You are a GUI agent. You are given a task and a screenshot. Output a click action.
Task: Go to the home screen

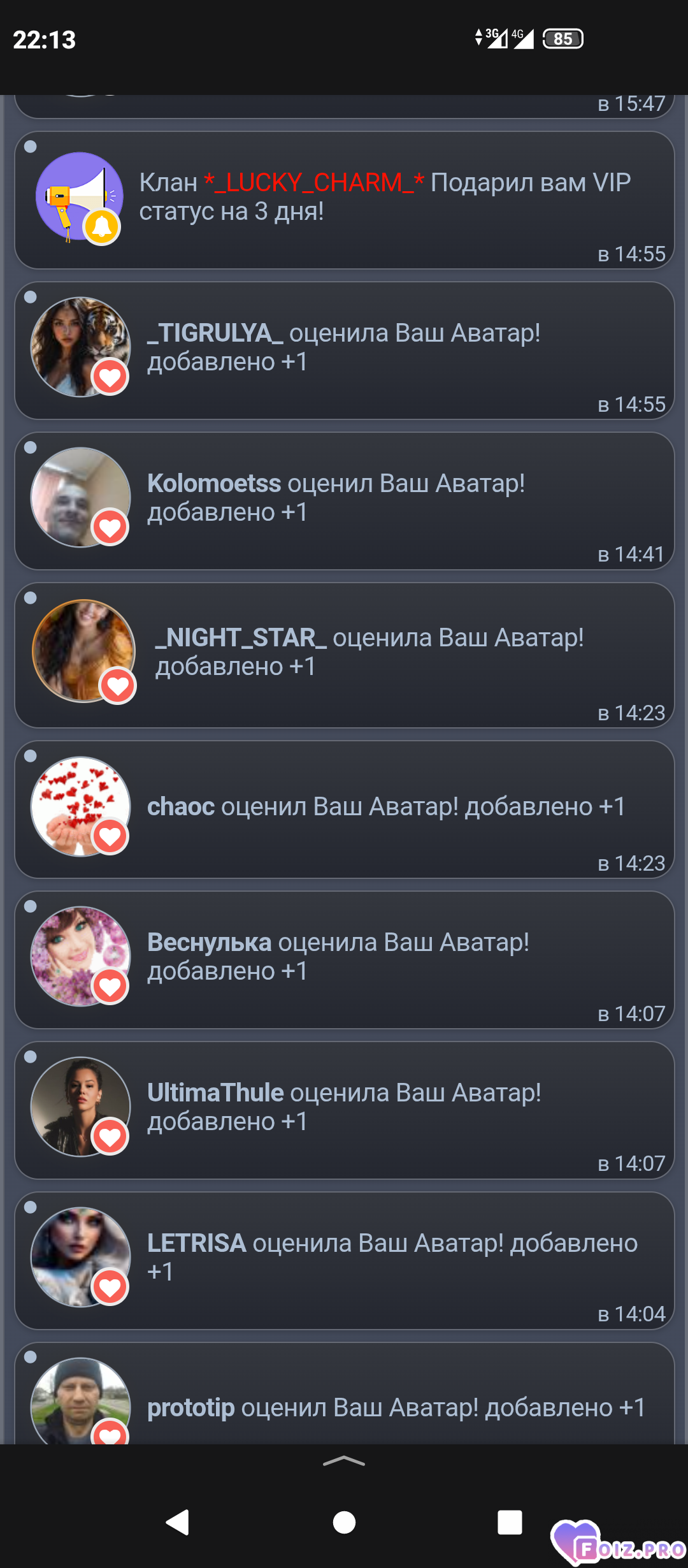(x=344, y=1522)
